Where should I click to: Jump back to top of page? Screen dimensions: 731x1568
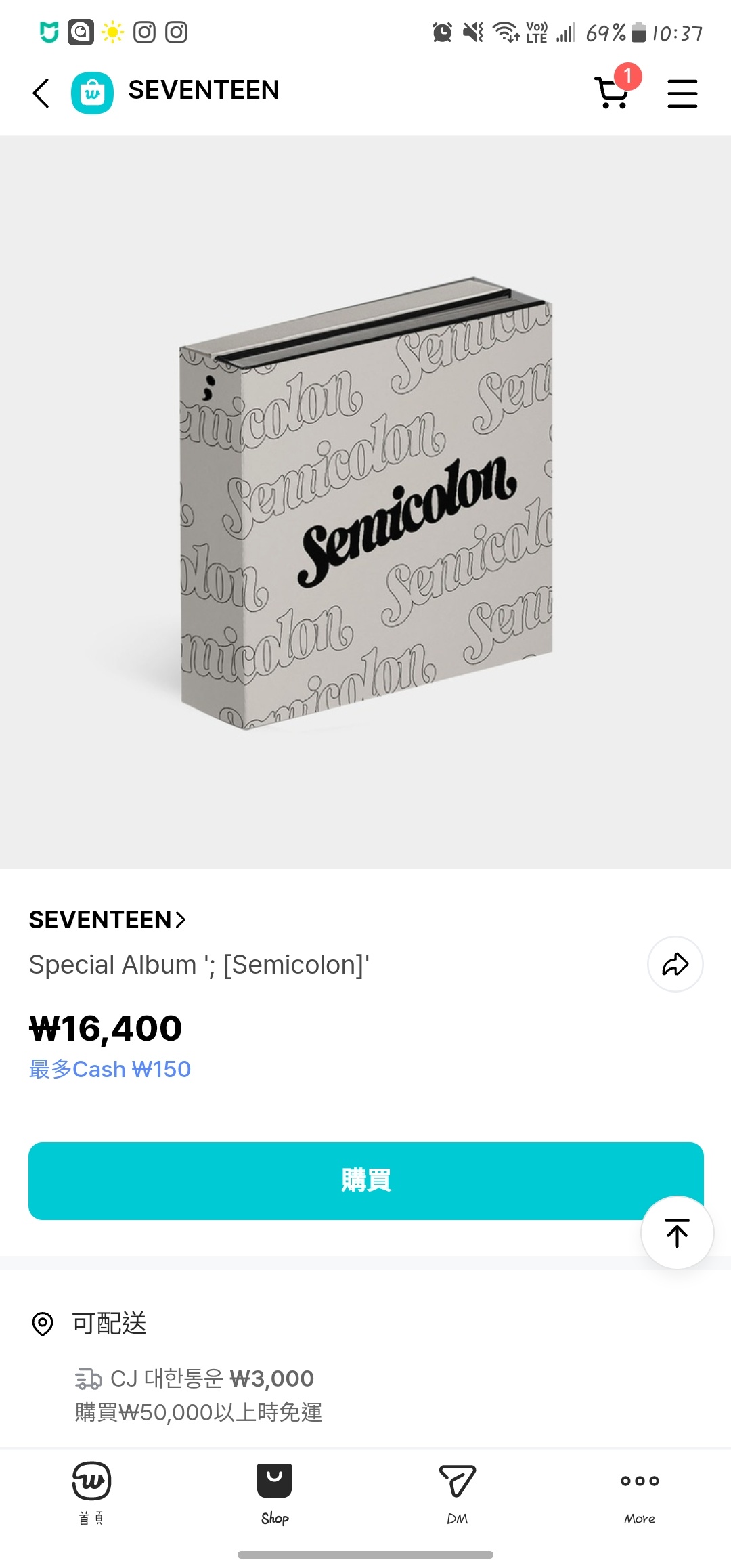[x=677, y=1232]
